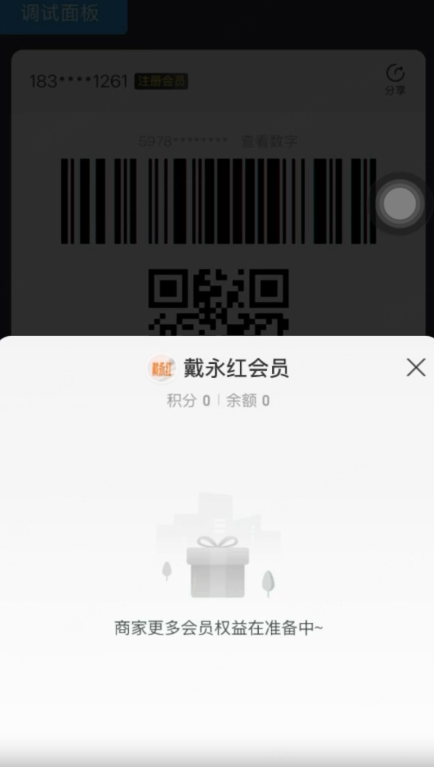Tap the 分享 share icon
434x767 pixels.
tap(395, 80)
